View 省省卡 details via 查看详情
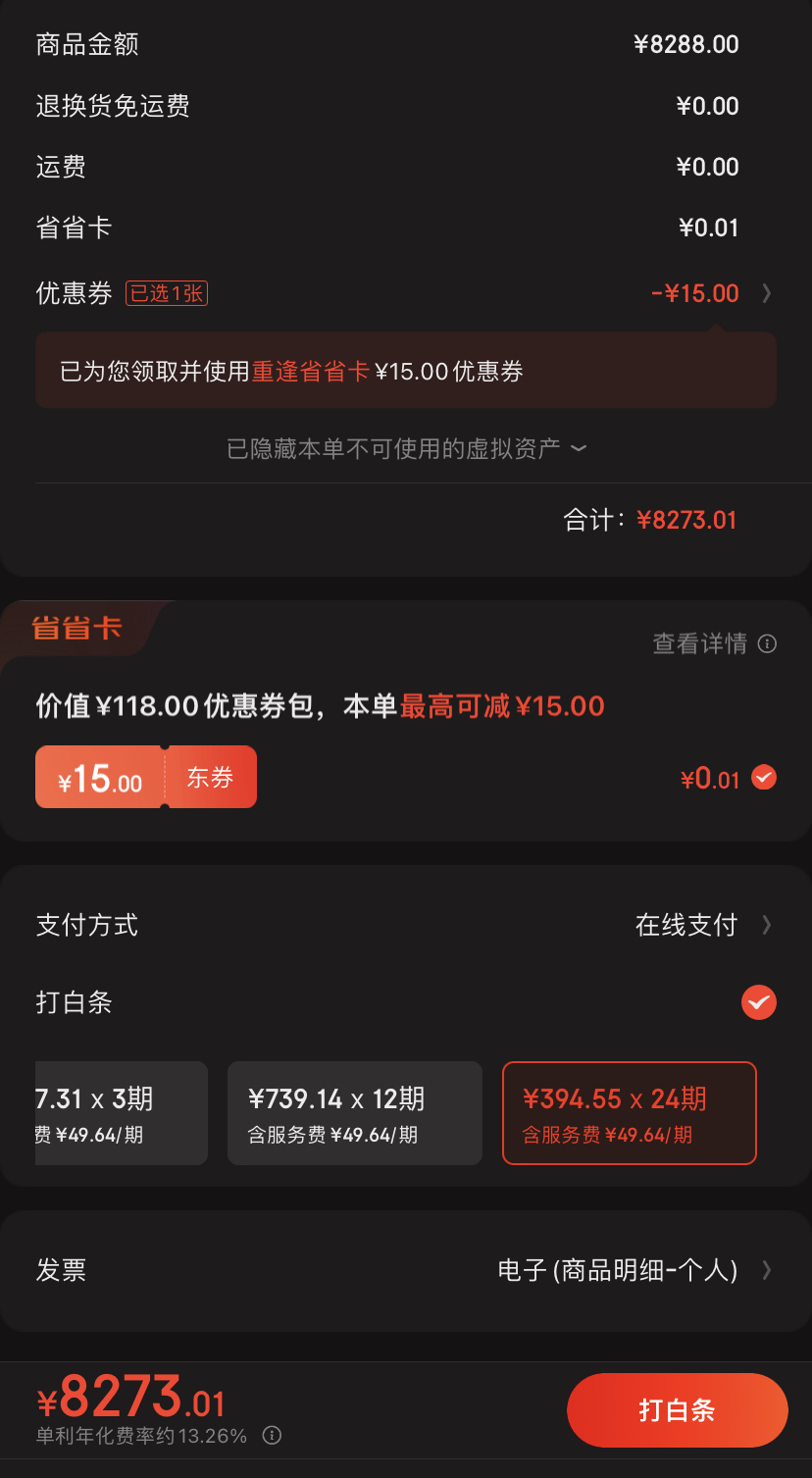The image size is (812, 1478). point(714,643)
